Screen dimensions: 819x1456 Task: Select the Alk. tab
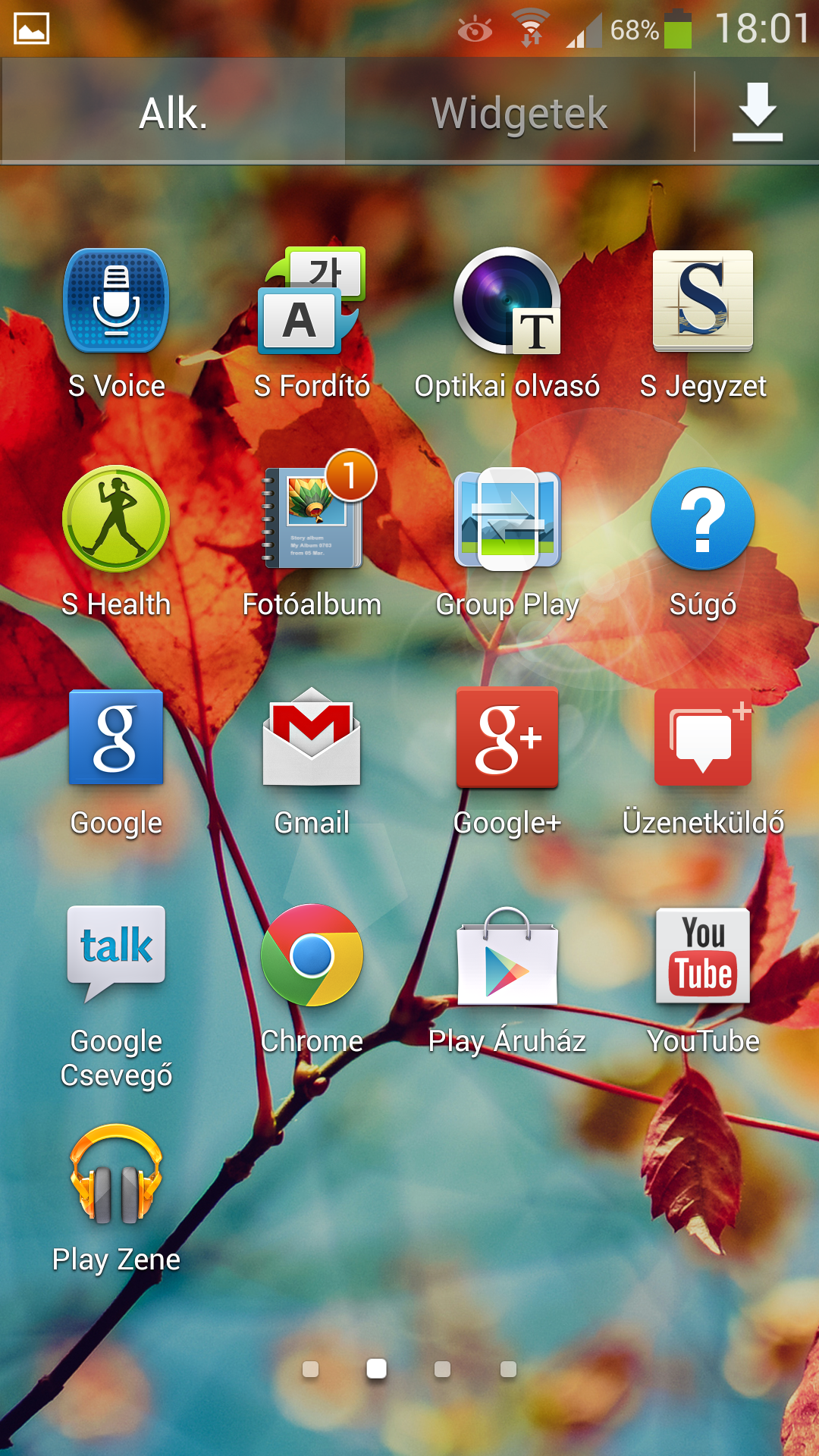pos(173,113)
